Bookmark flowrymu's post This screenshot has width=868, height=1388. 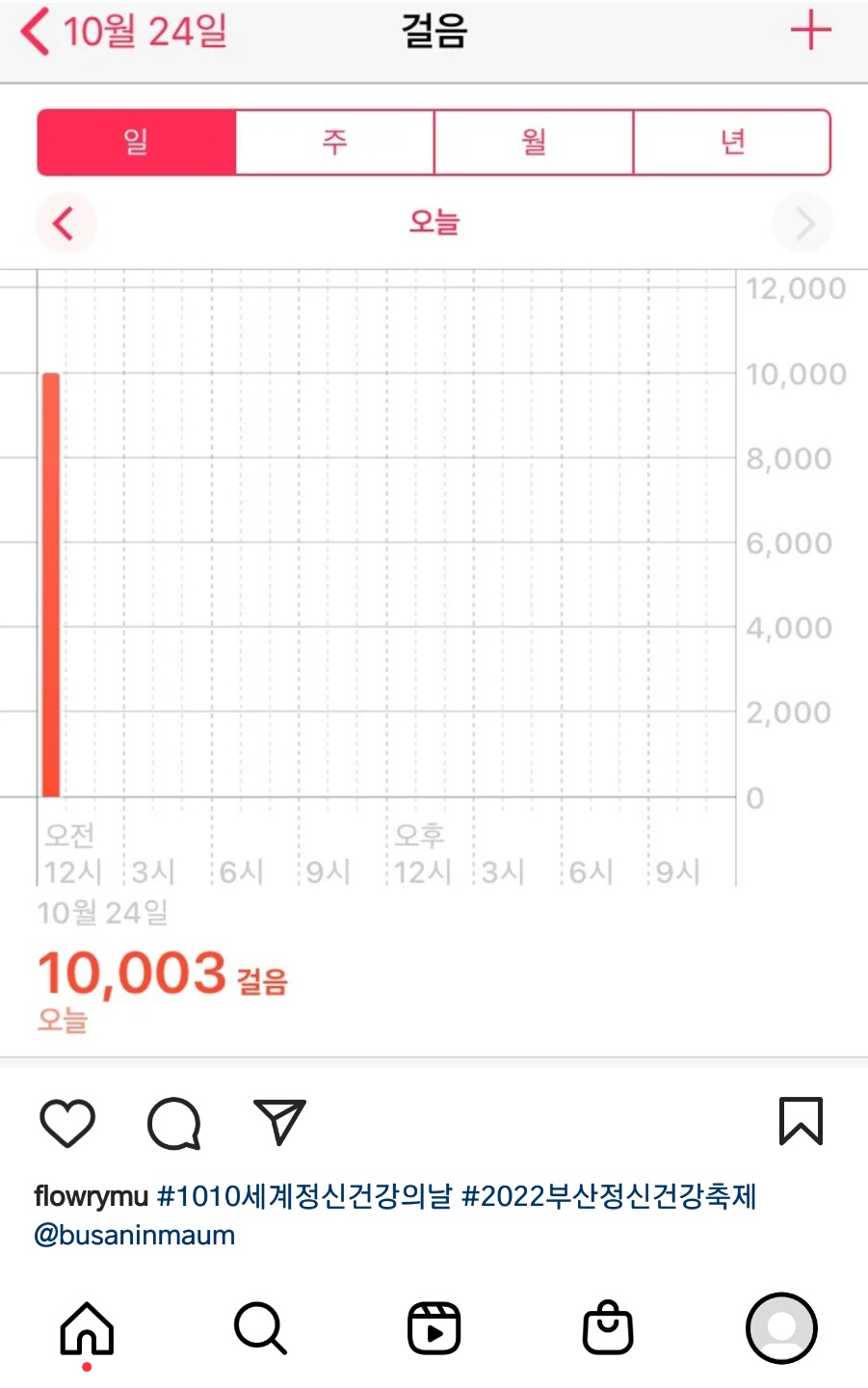point(801,1122)
